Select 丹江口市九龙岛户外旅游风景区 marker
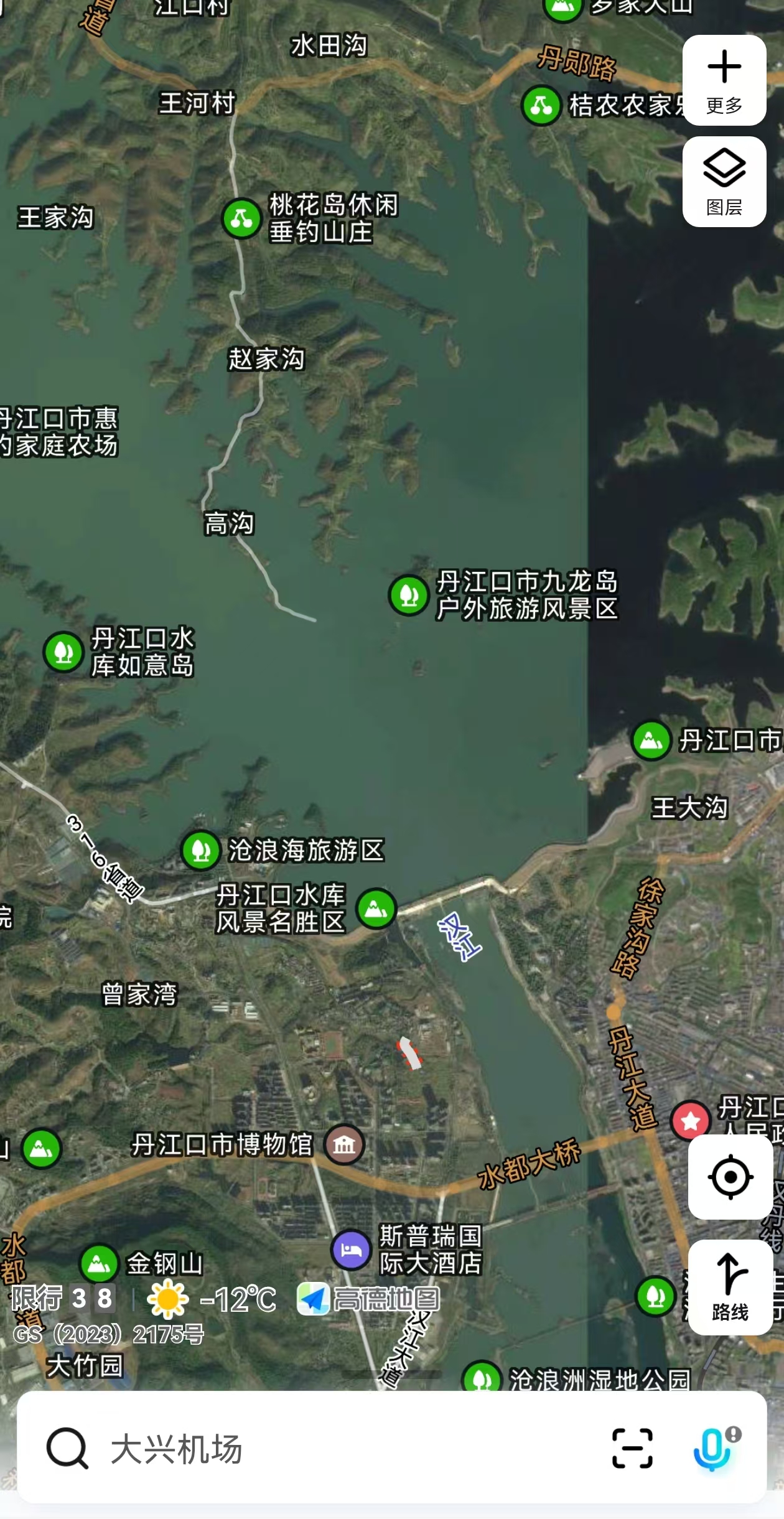Screen dimensions: 784x1519 click(409, 595)
